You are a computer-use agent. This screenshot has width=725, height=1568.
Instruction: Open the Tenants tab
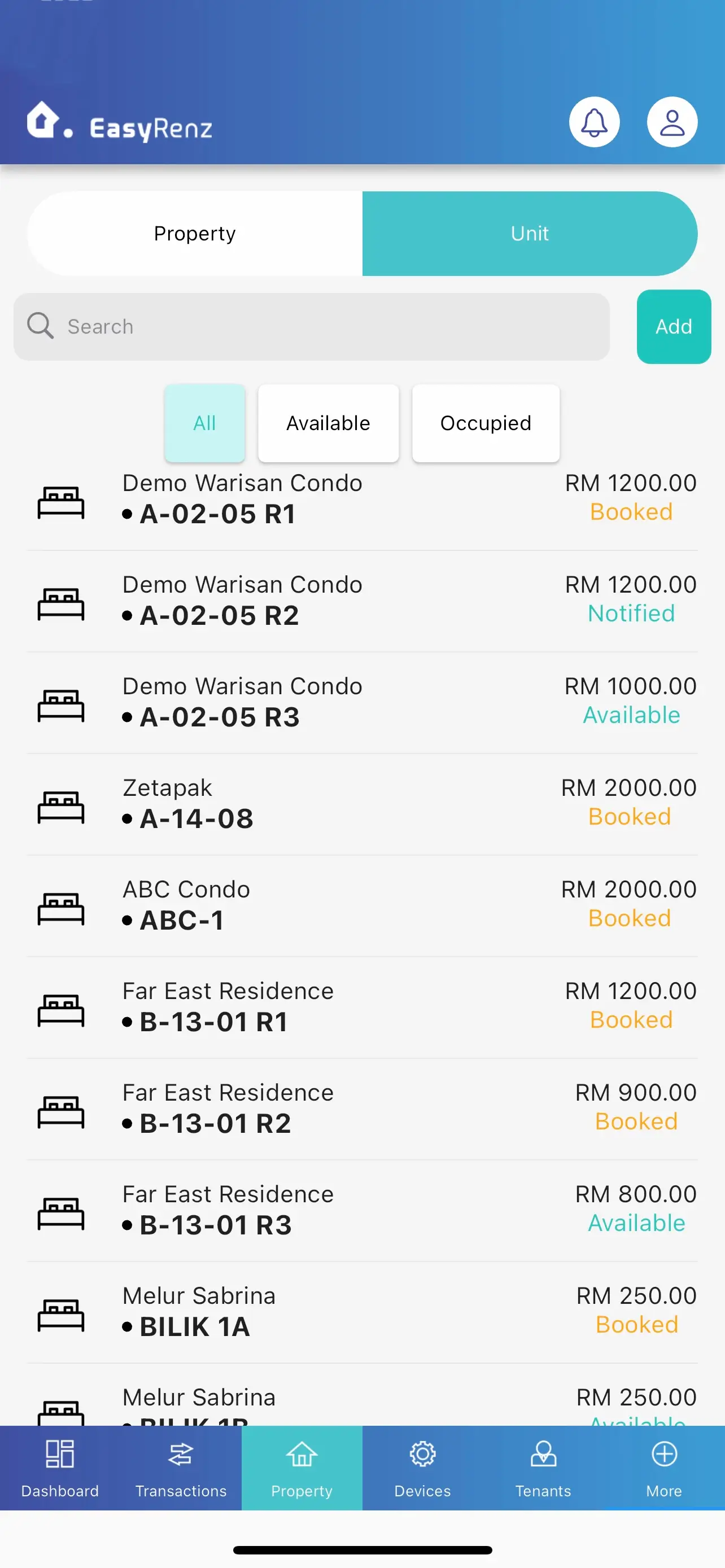tap(543, 1468)
